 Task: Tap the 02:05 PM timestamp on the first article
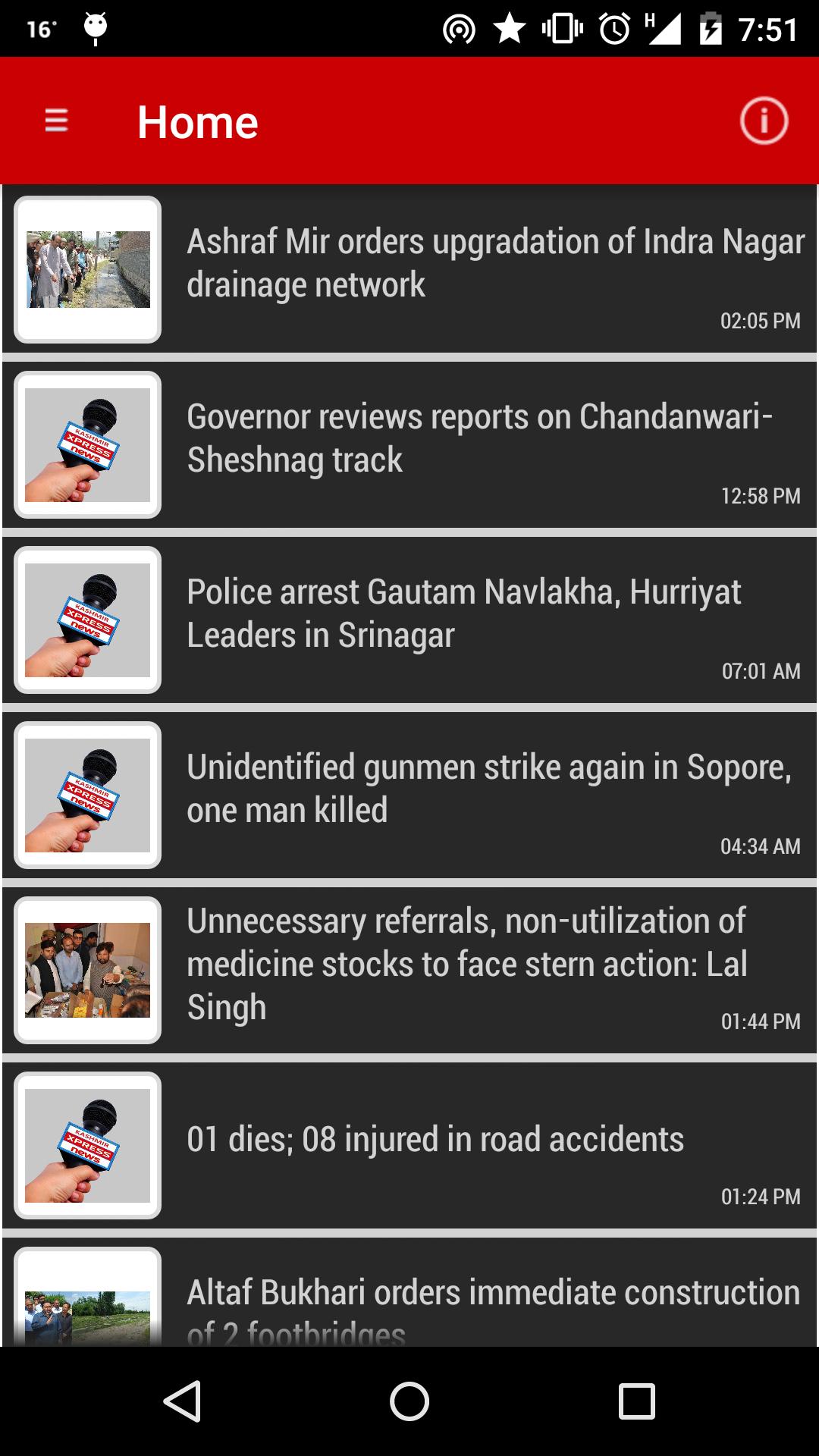tap(759, 320)
